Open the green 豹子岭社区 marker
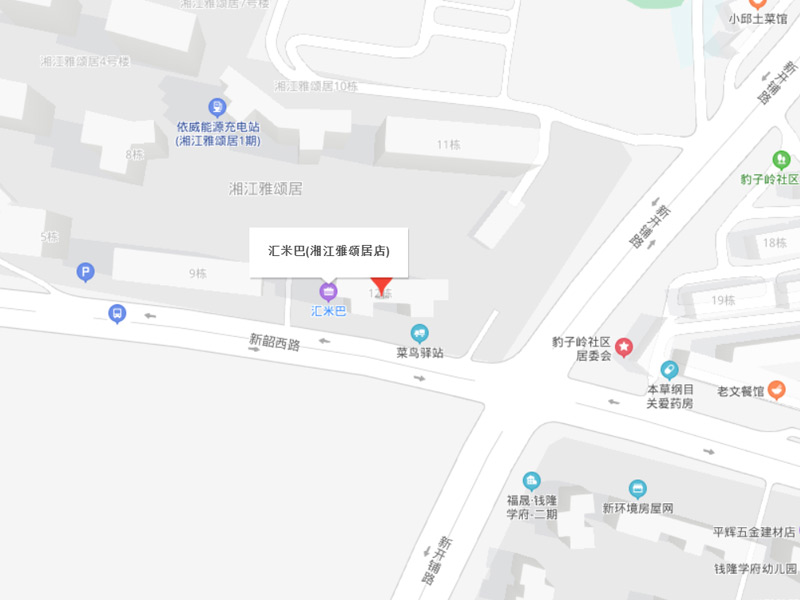This screenshot has width=800, height=600. pyautogui.click(x=782, y=159)
